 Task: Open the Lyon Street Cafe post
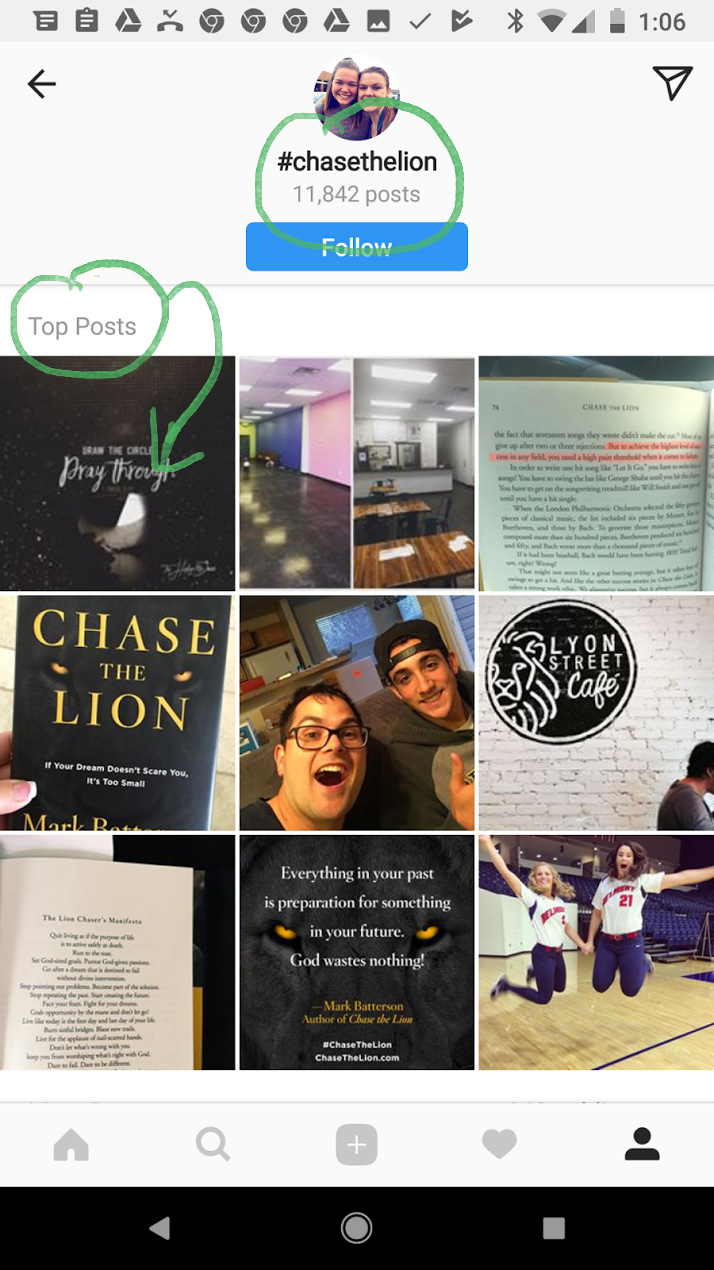[596, 712]
